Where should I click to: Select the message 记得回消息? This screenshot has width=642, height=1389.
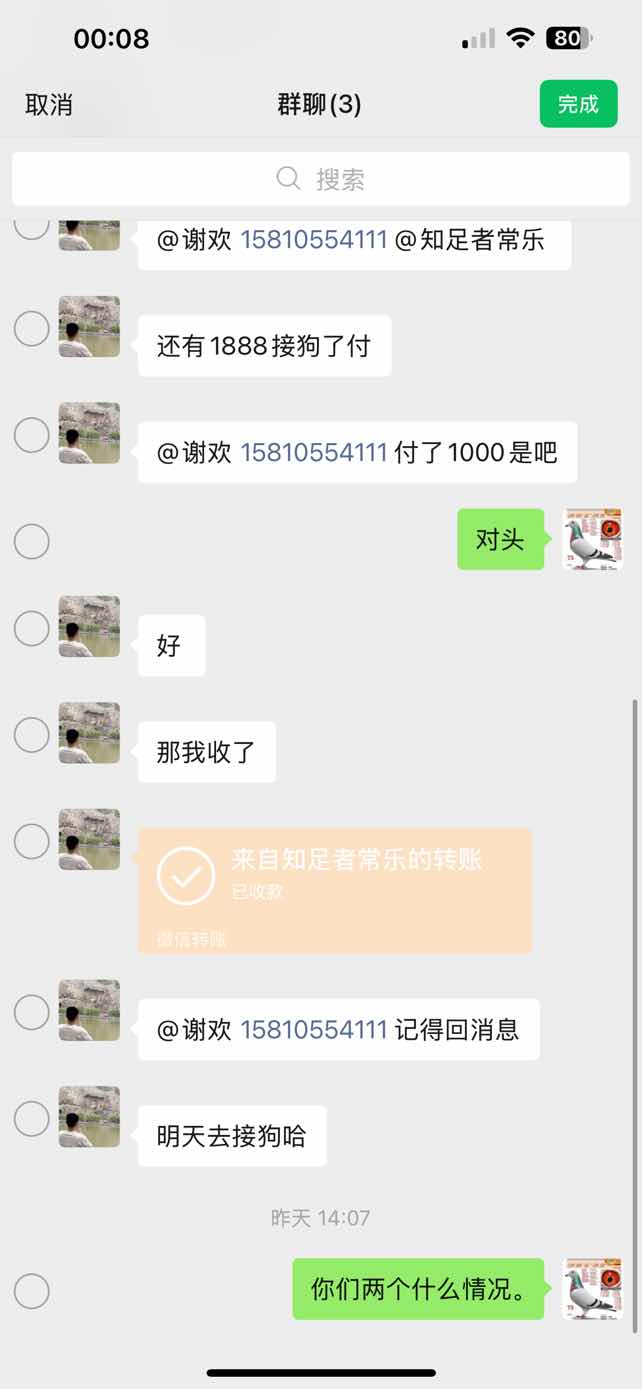(32, 1012)
